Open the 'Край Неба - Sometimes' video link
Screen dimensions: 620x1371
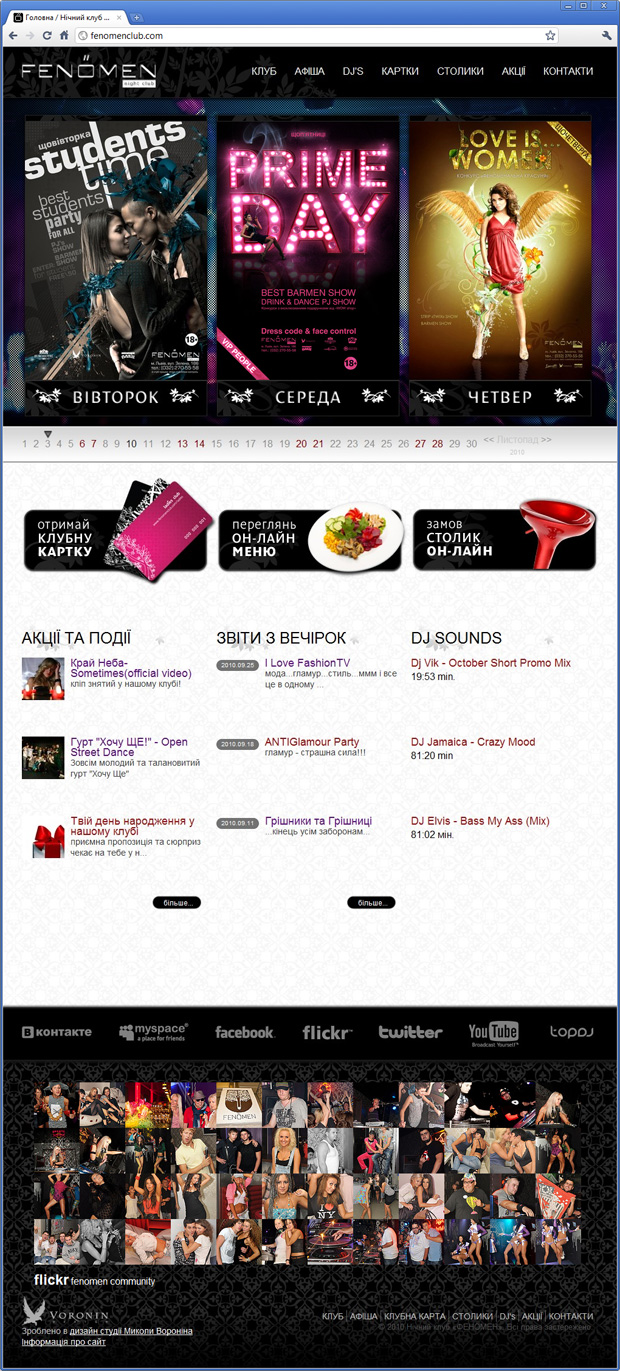click(x=130, y=667)
